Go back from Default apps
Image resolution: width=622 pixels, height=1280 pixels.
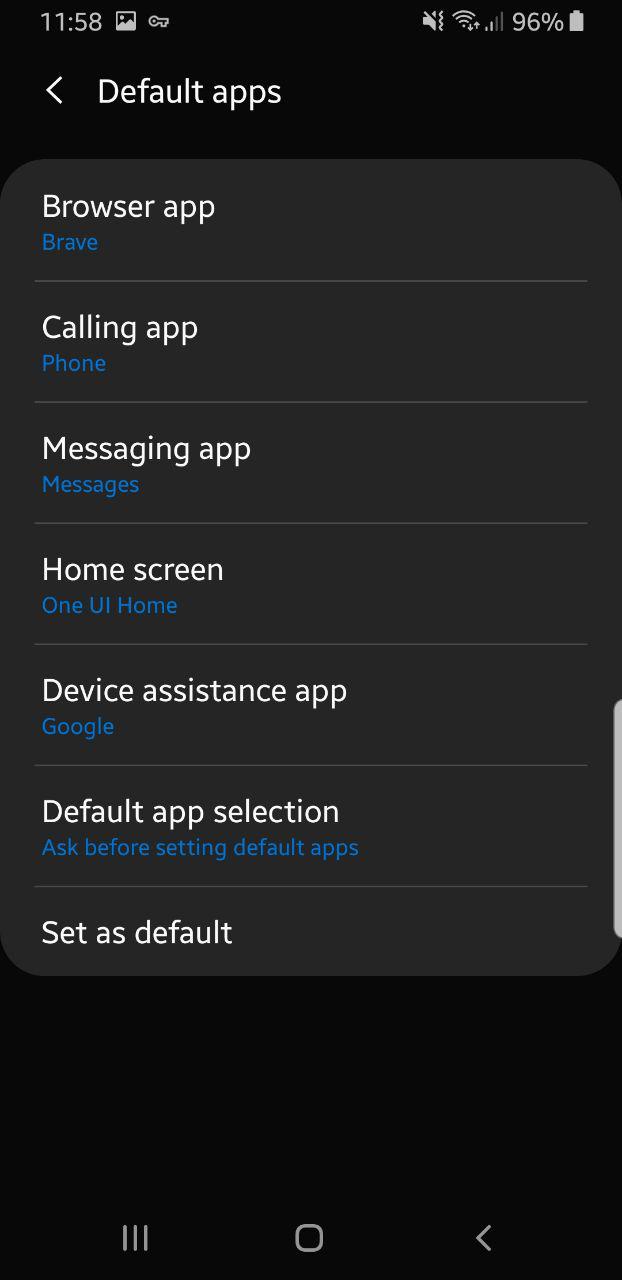(55, 91)
